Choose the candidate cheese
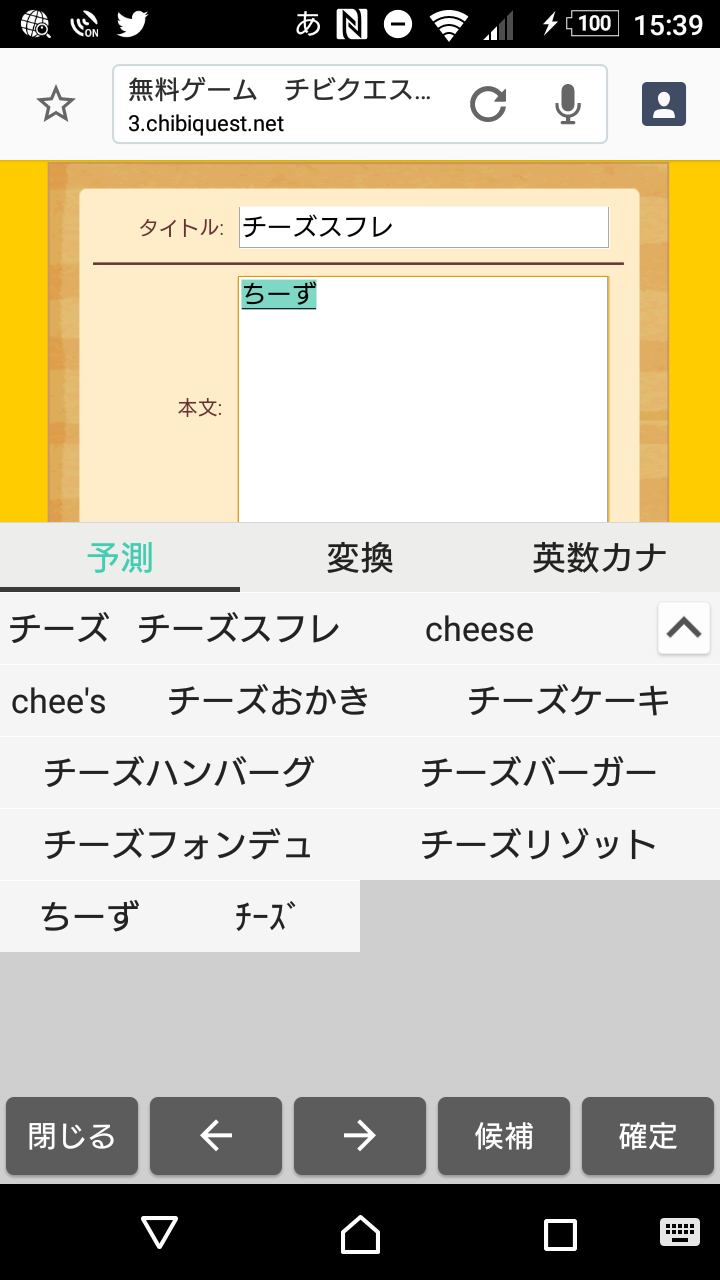This screenshot has height=1280, width=720. coord(479,630)
